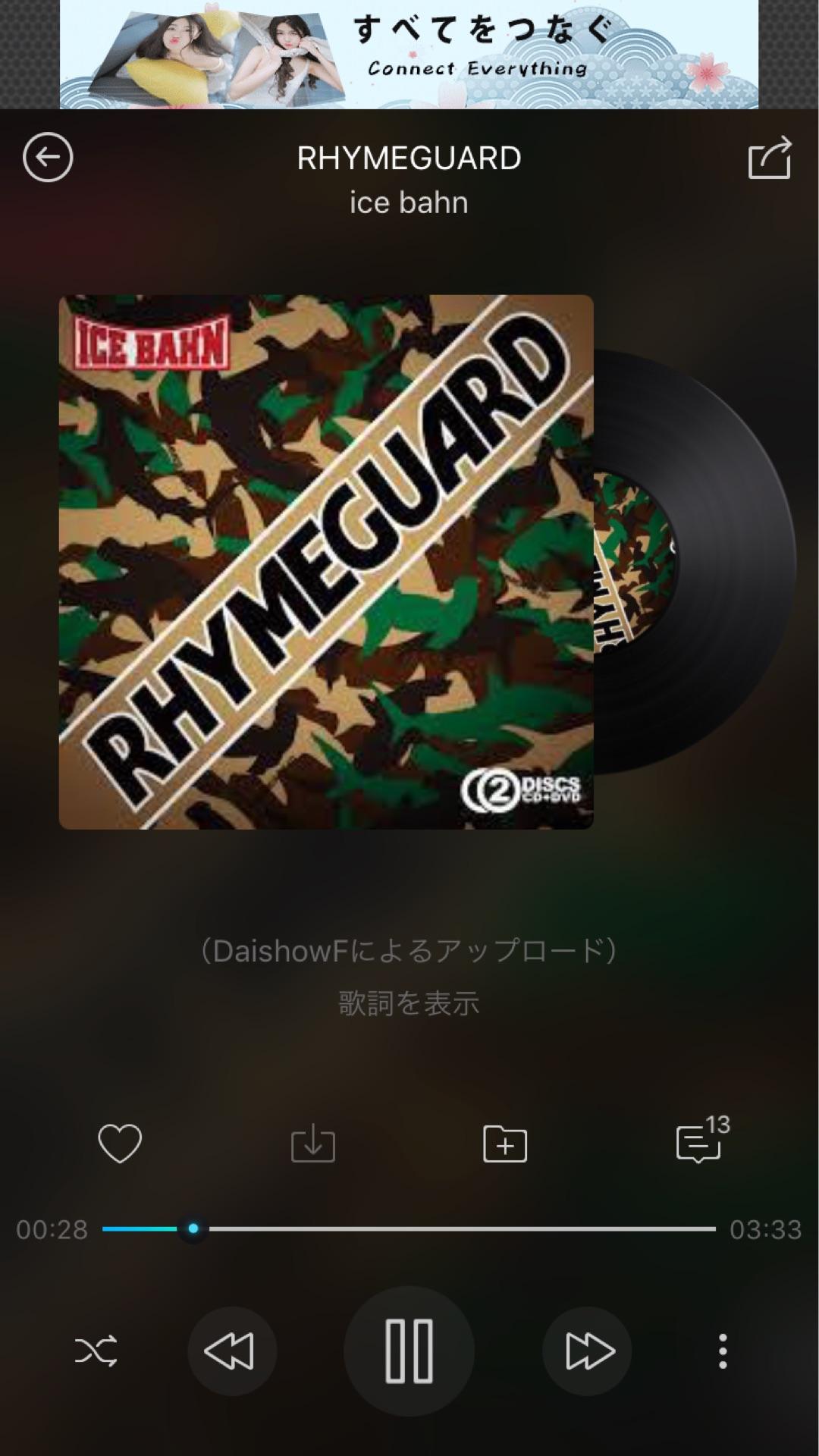Skip to the previous track
The height and width of the screenshot is (1456, 819).
pos(231,1351)
